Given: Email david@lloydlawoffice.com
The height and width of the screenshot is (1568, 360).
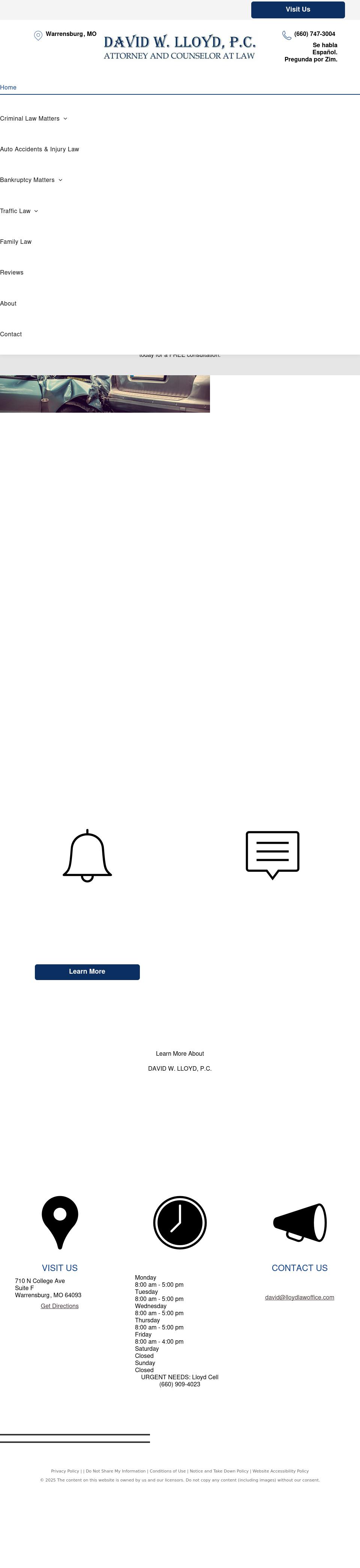Looking at the screenshot, I should (299, 1297).
